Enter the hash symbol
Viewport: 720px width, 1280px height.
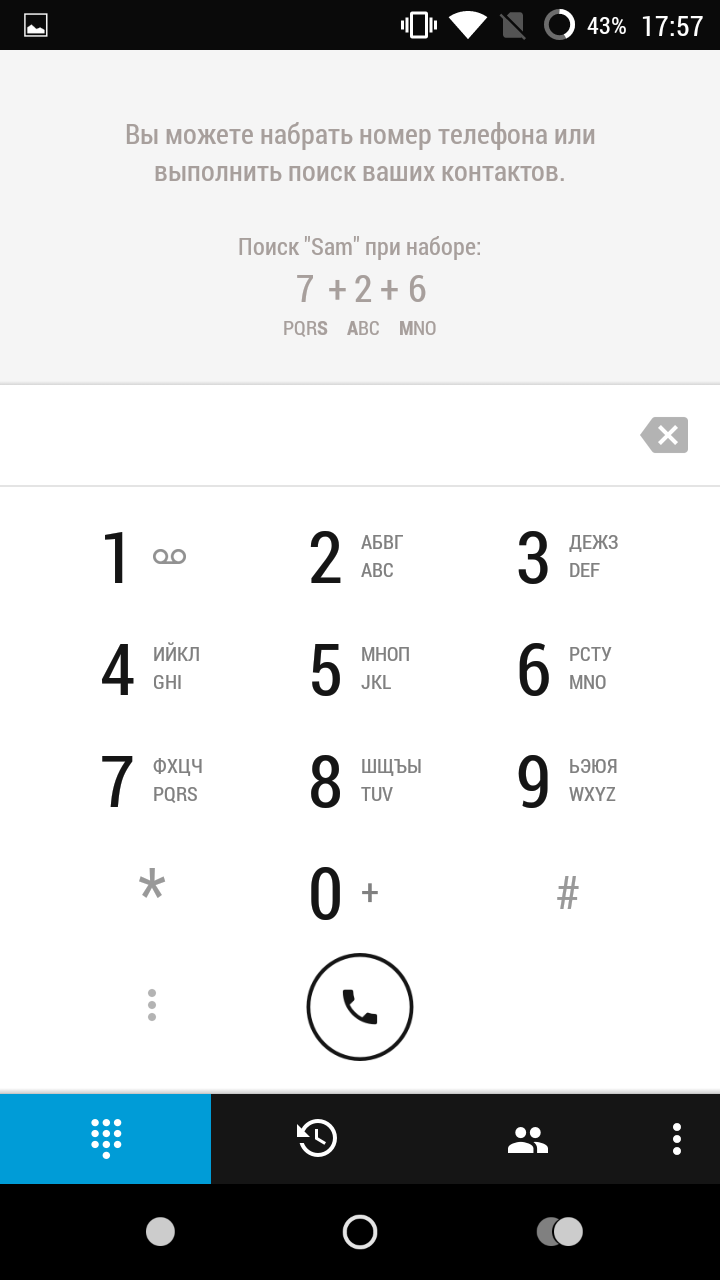[568, 893]
